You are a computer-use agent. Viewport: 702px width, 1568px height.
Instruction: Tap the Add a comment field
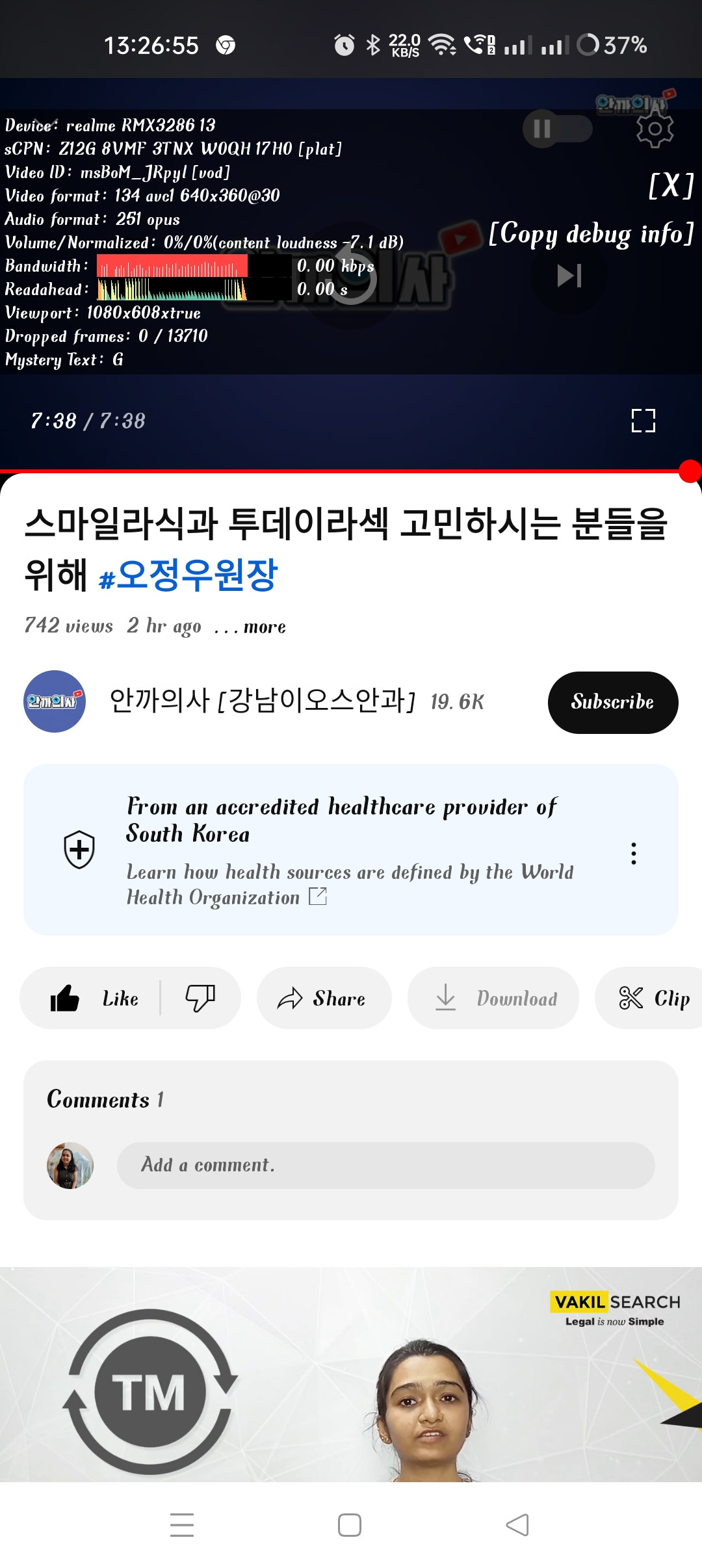(x=385, y=1165)
